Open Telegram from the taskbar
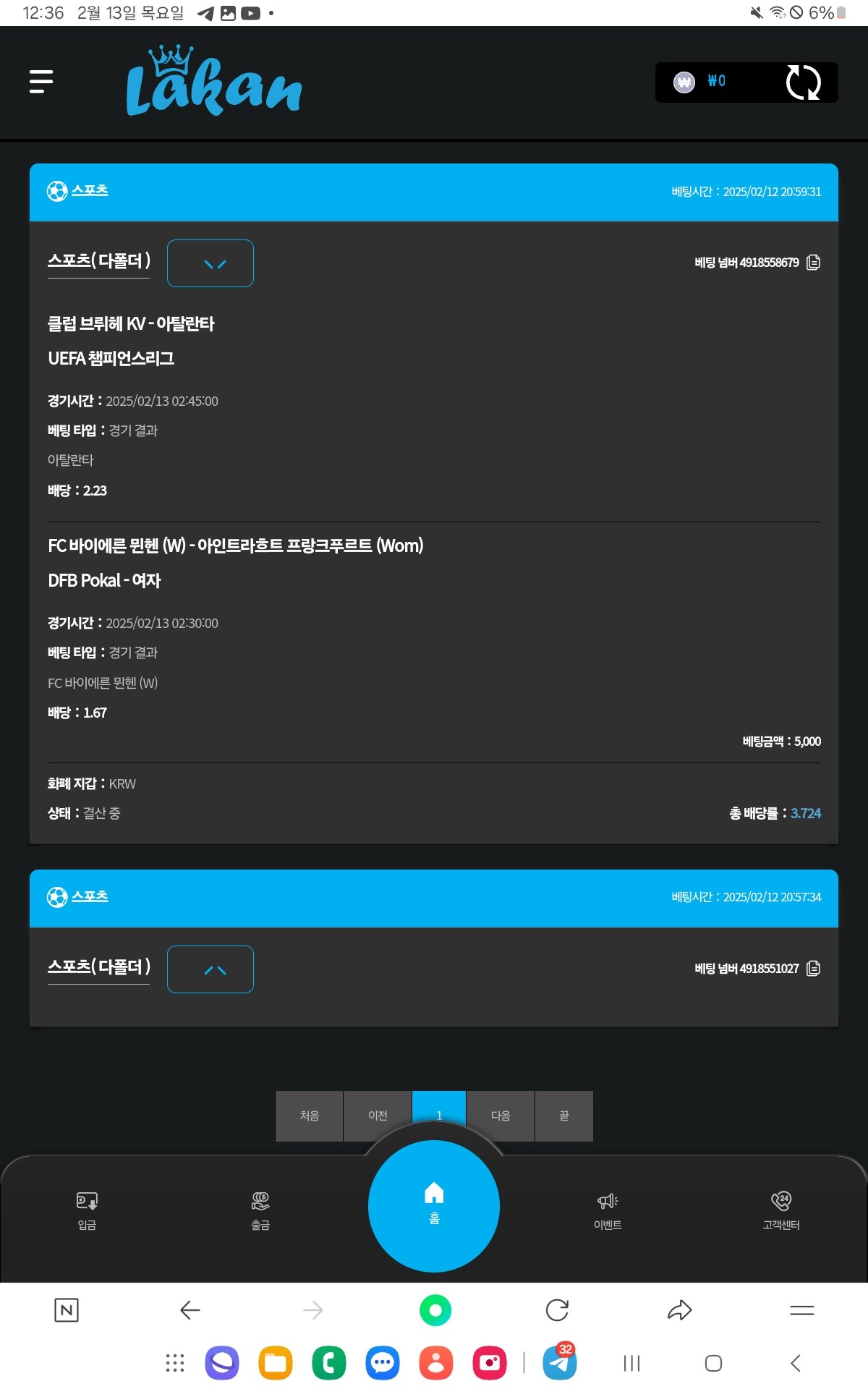 coord(560,1363)
